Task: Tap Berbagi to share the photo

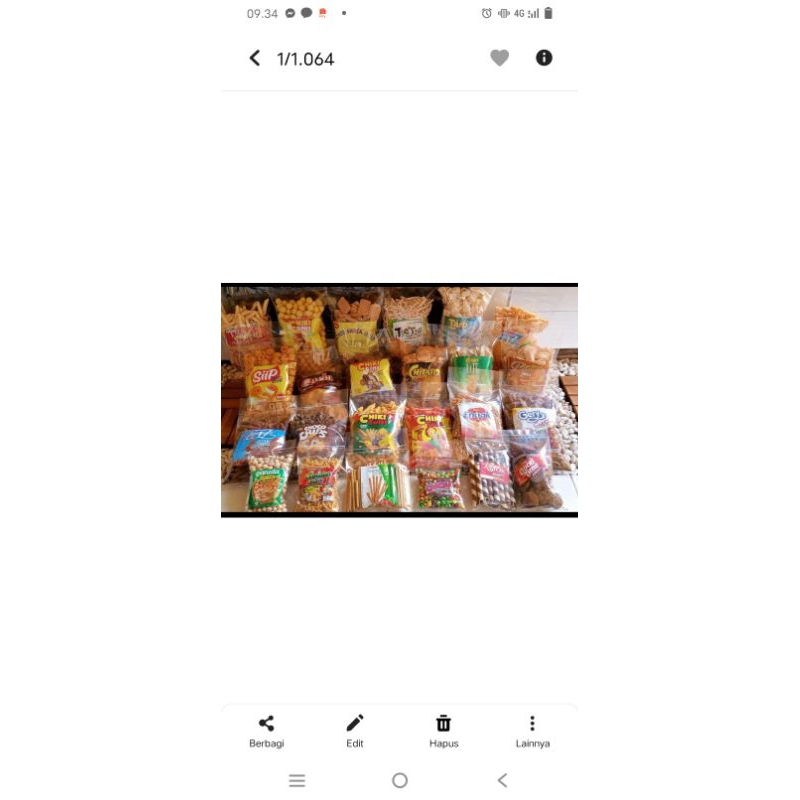Action: tap(266, 730)
